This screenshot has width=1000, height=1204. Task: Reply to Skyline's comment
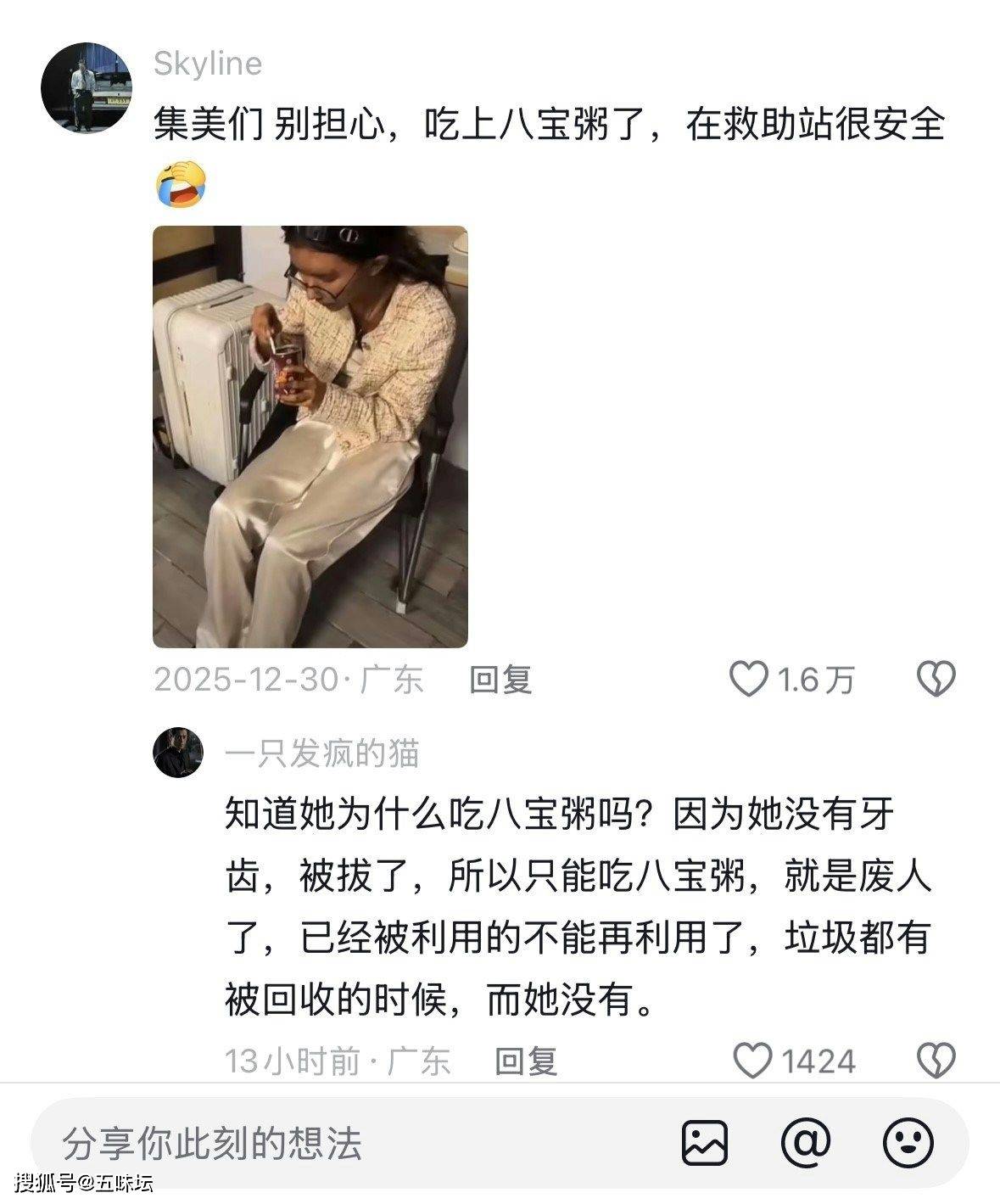click(x=500, y=680)
